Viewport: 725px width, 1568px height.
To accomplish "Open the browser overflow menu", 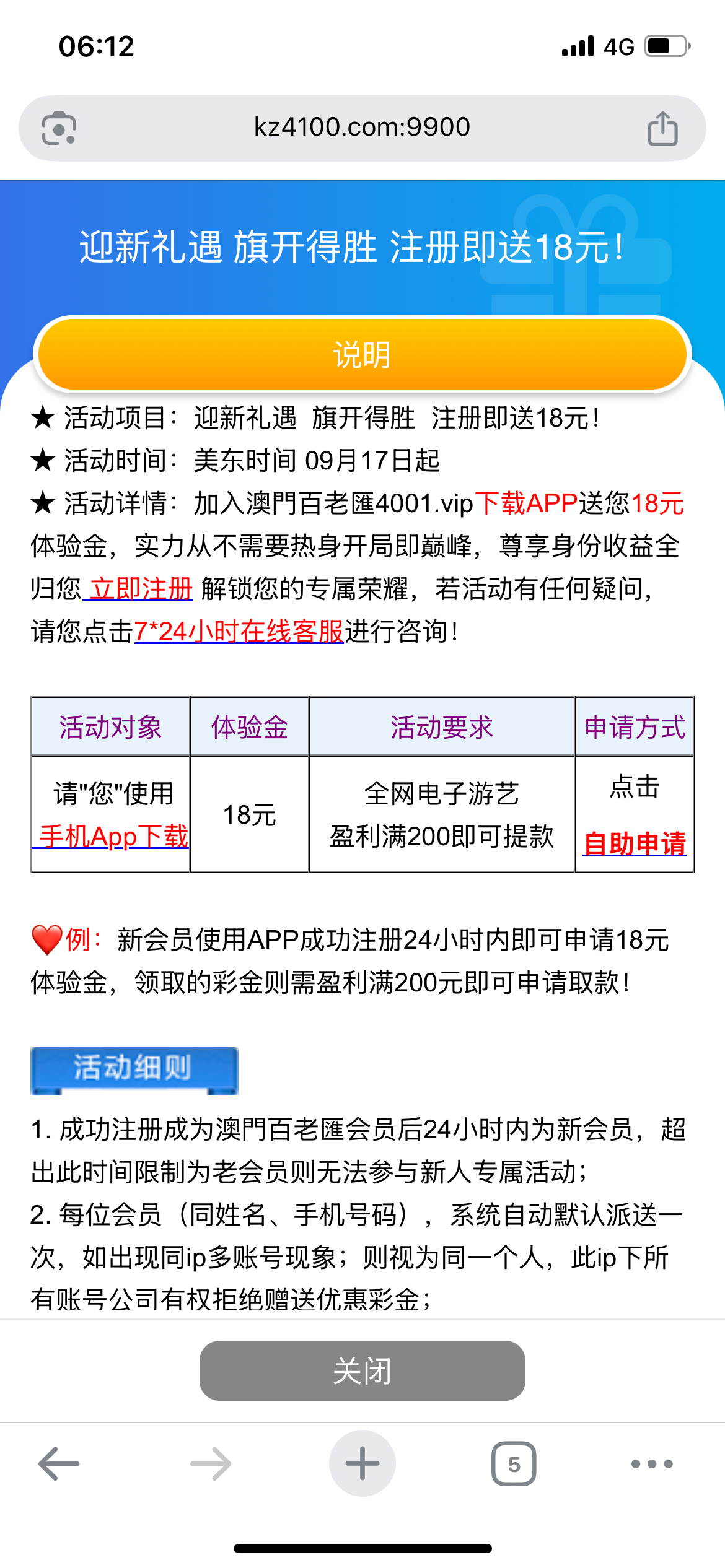I will coord(651,1463).
